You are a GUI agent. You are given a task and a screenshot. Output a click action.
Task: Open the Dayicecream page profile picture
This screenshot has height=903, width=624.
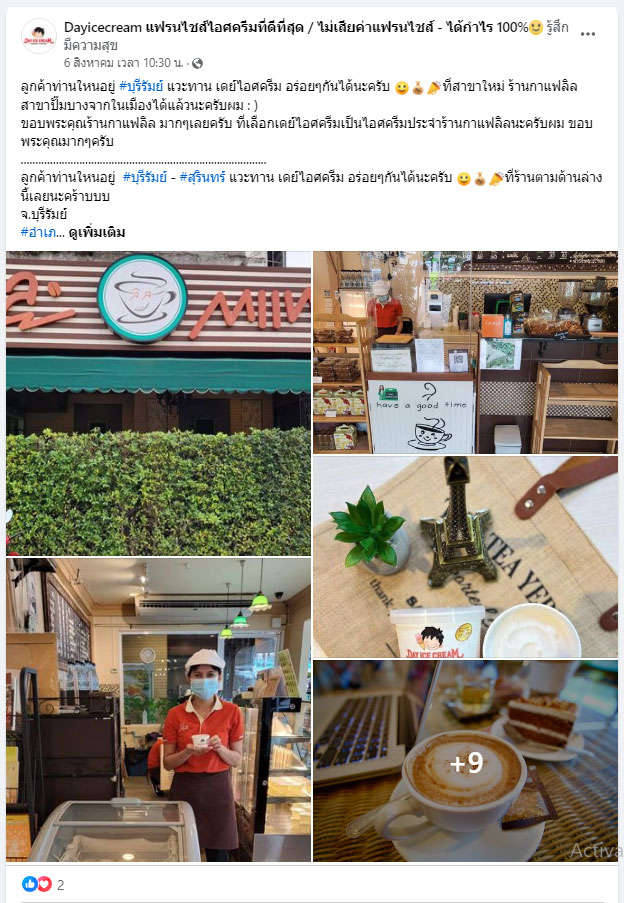[38, 36]
